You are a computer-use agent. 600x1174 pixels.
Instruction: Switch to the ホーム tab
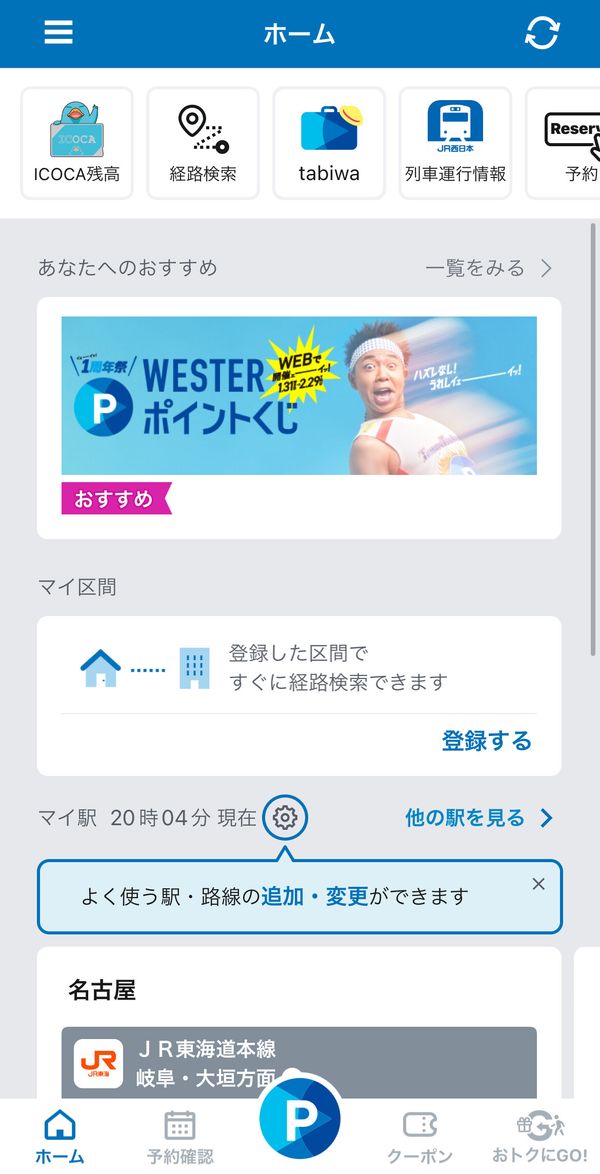point(60,1137)
